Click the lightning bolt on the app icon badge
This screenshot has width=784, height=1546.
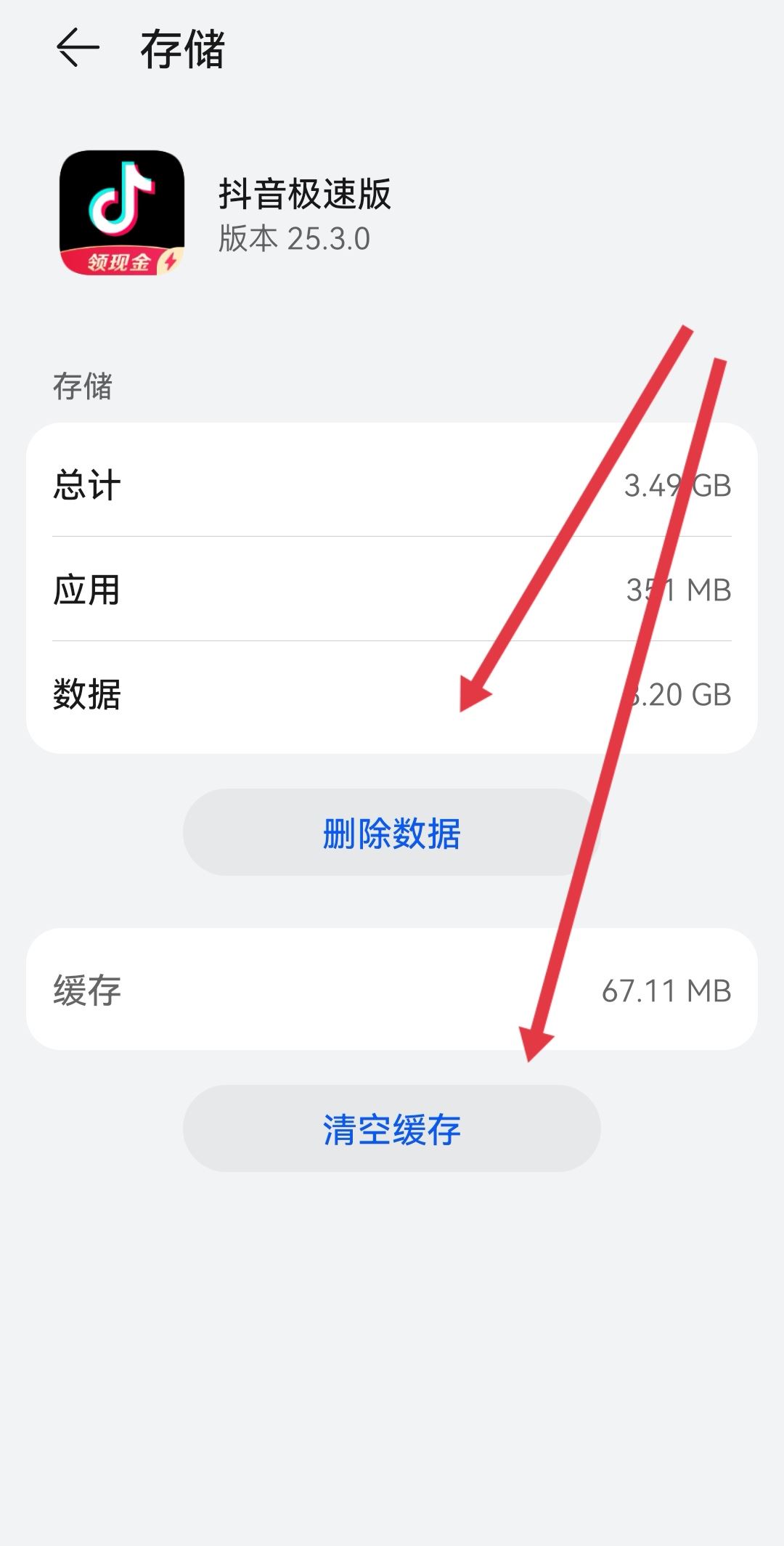tap(168, 263)
